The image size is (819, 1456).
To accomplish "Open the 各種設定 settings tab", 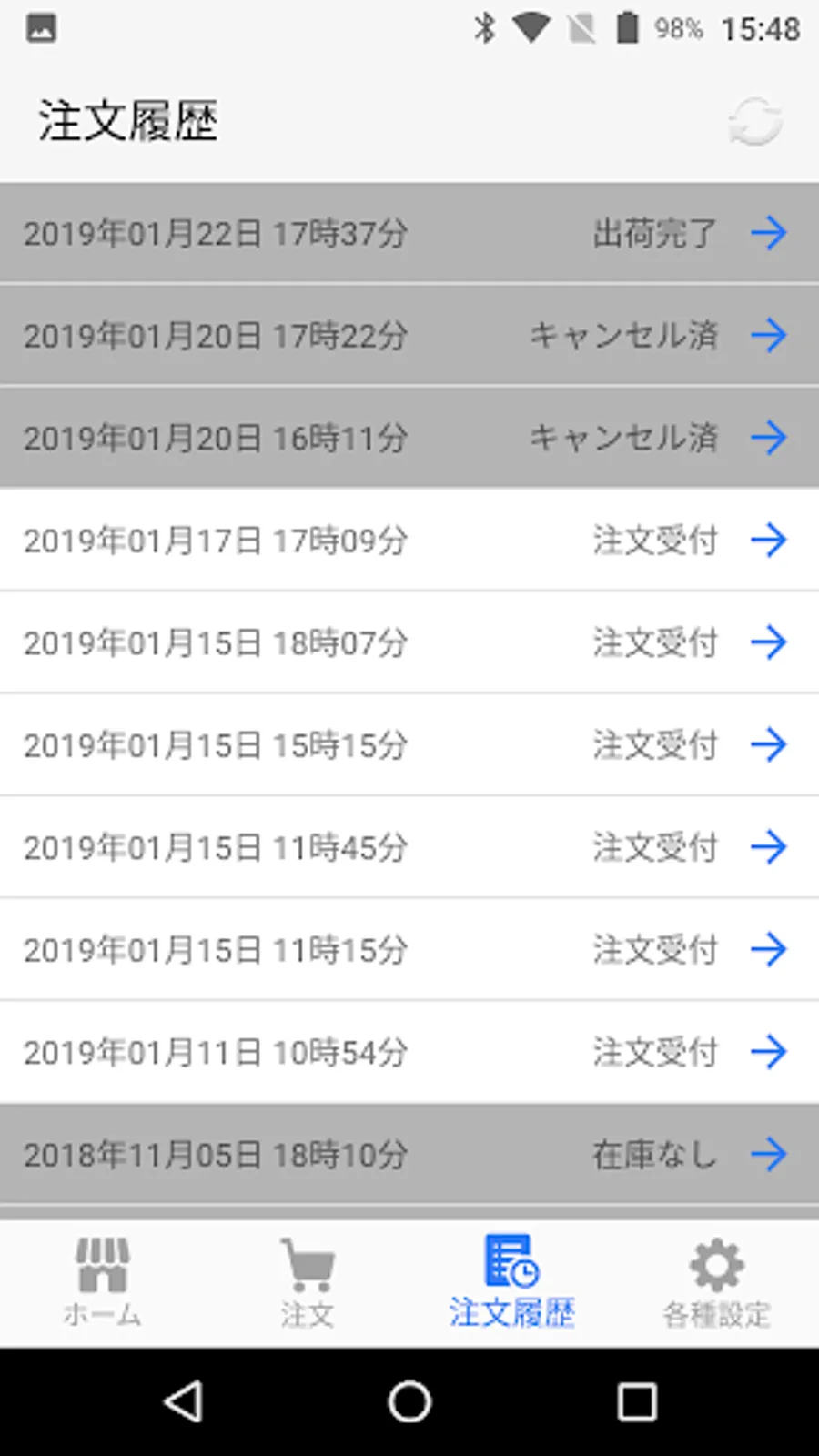I will pyautogui.click(x=716, y=1283).
